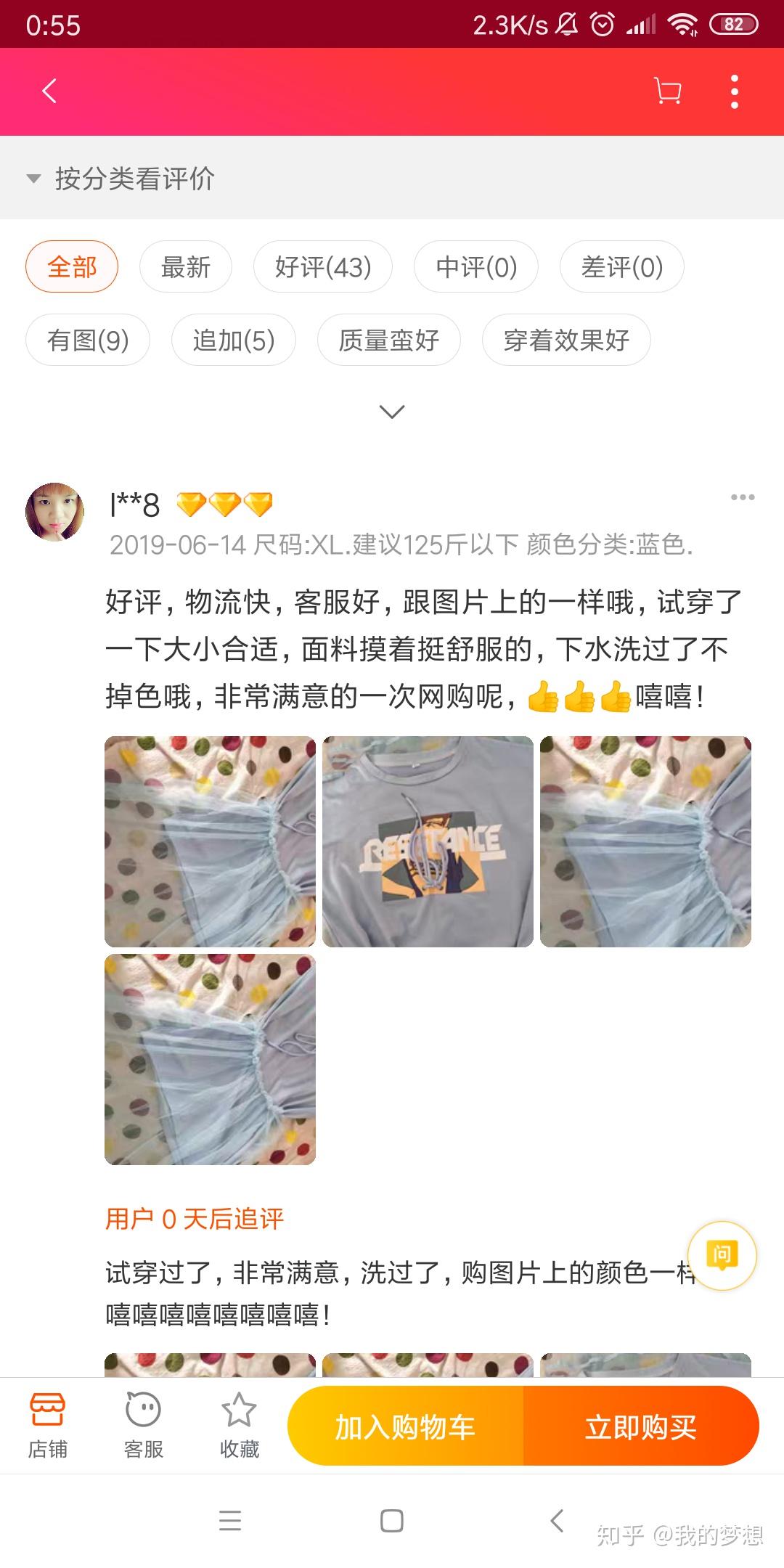Image resolution: width=784 pixels, height=1568 pixels.
Task: Expand more review tags with the chevron
Action: coord(392,412)
